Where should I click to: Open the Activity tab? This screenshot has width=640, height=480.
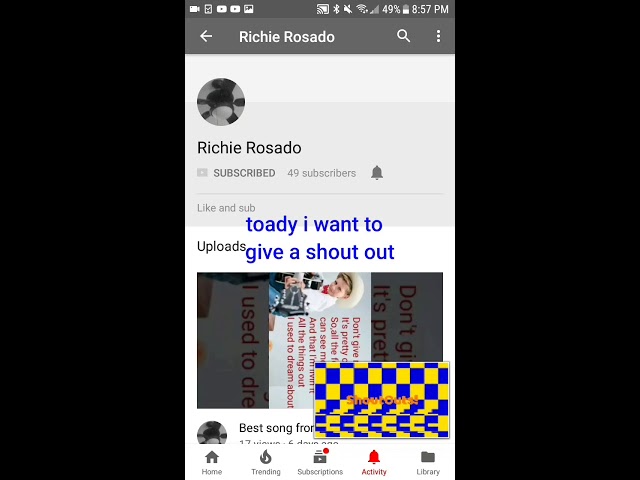tap(374, 463)
